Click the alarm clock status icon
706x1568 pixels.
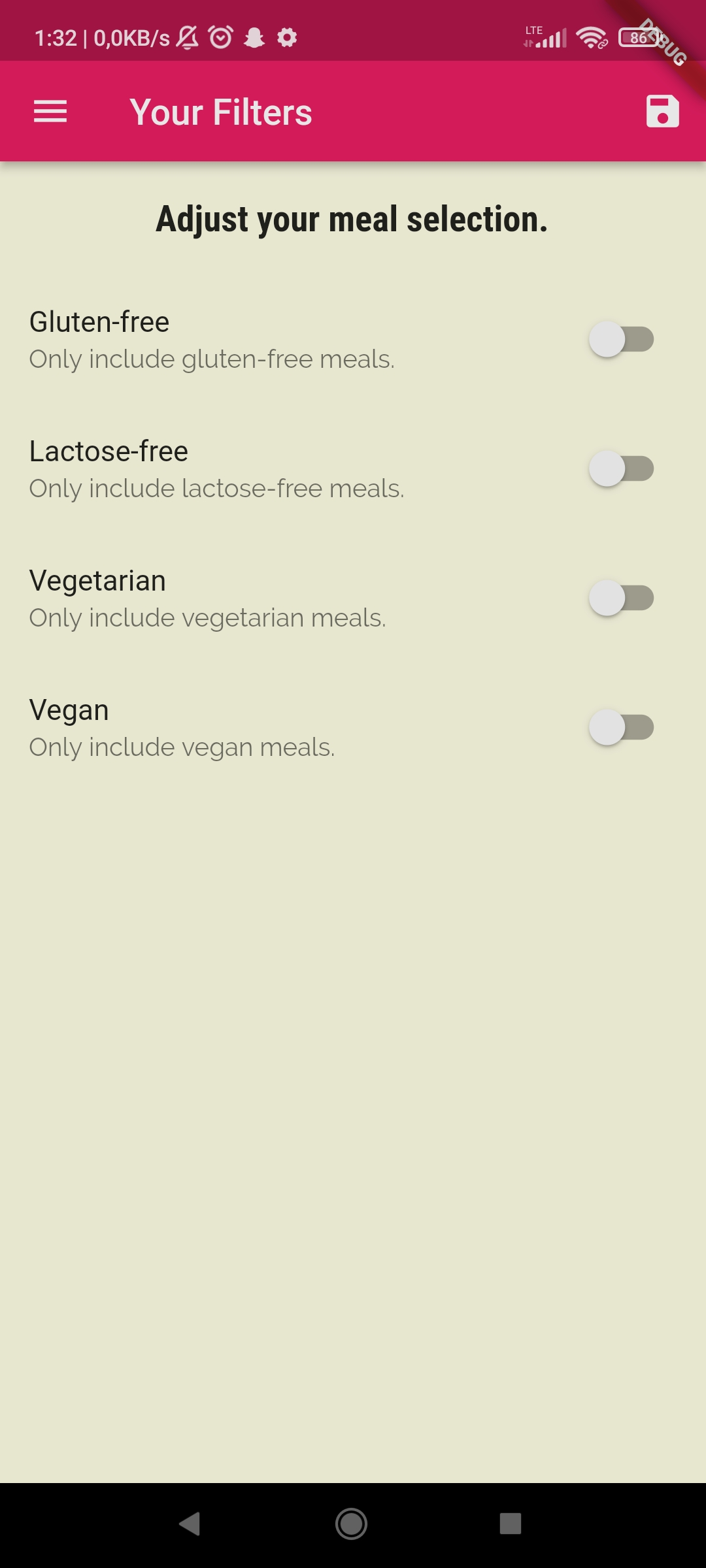coord(220,37)
